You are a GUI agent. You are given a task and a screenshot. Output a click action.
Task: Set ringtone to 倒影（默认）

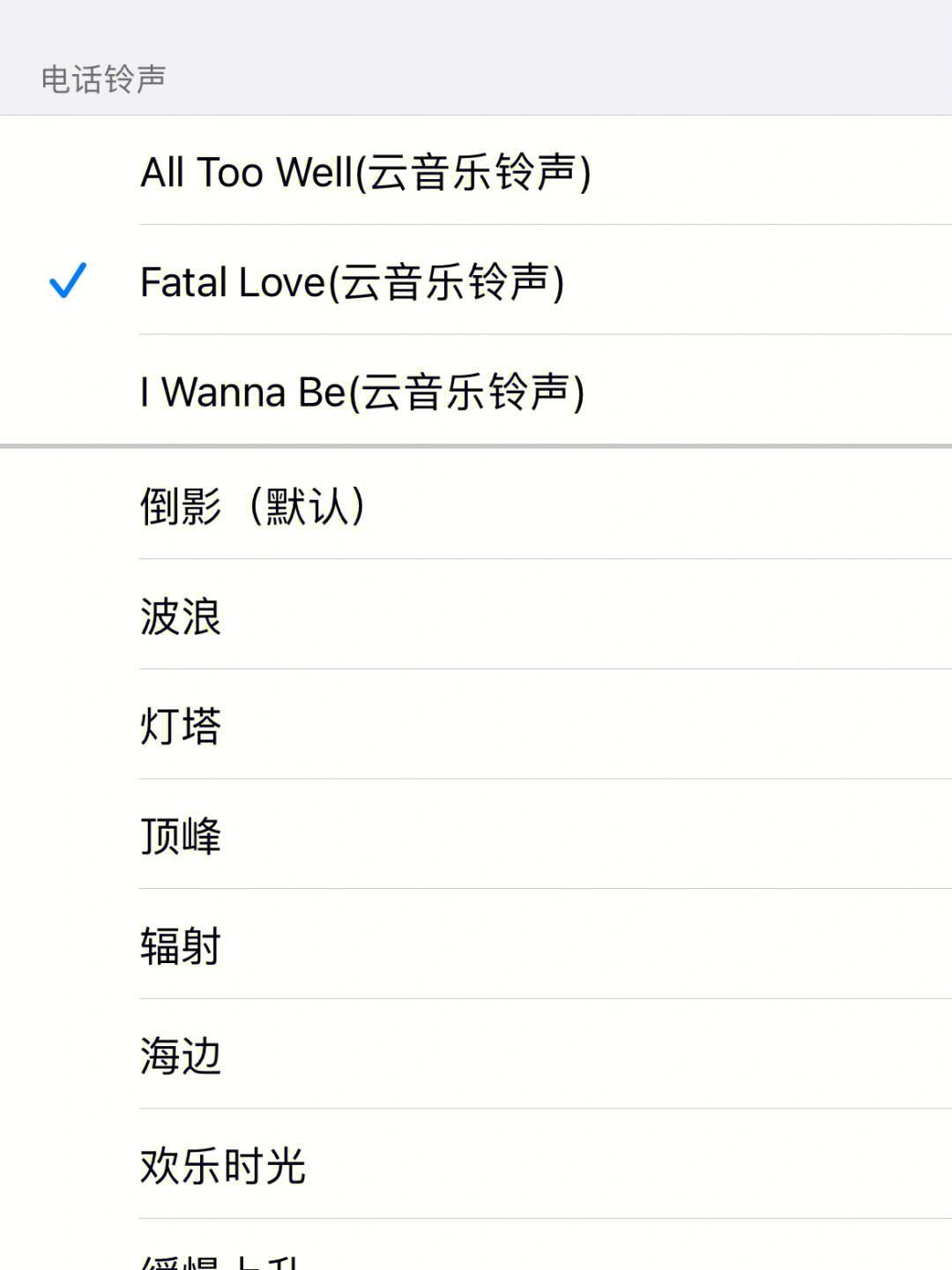click(253, 506)
